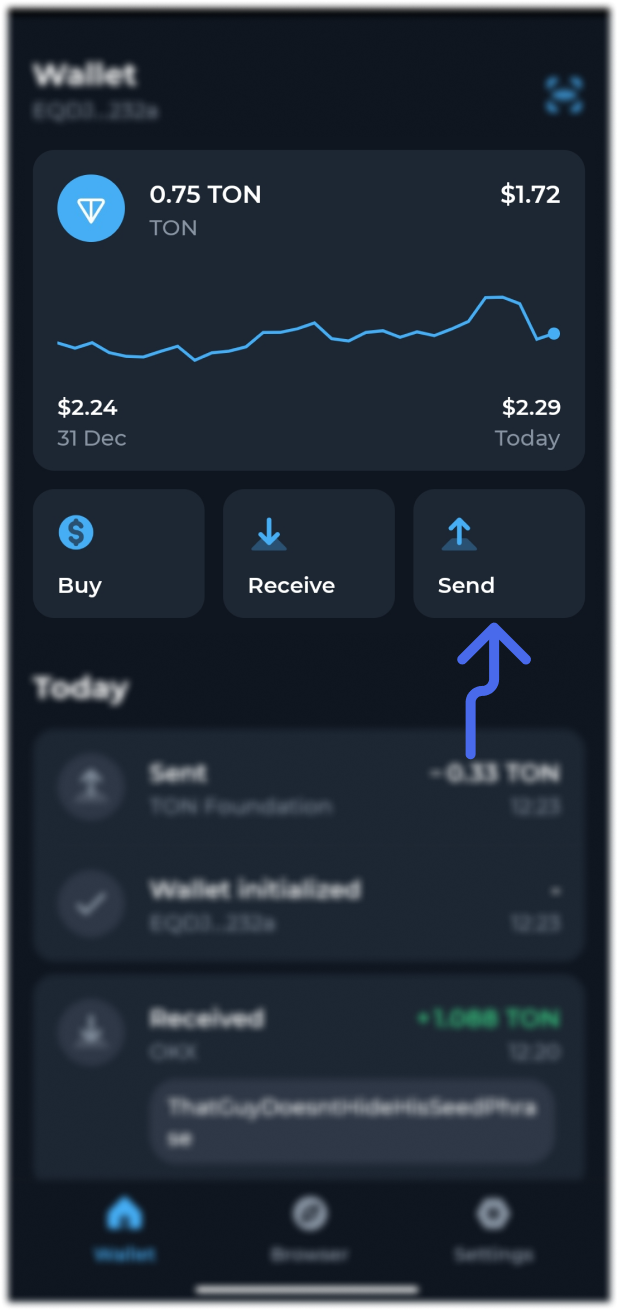The image size is (618, 1310).
Task: Open the Receive option
Action: (309, 553)
